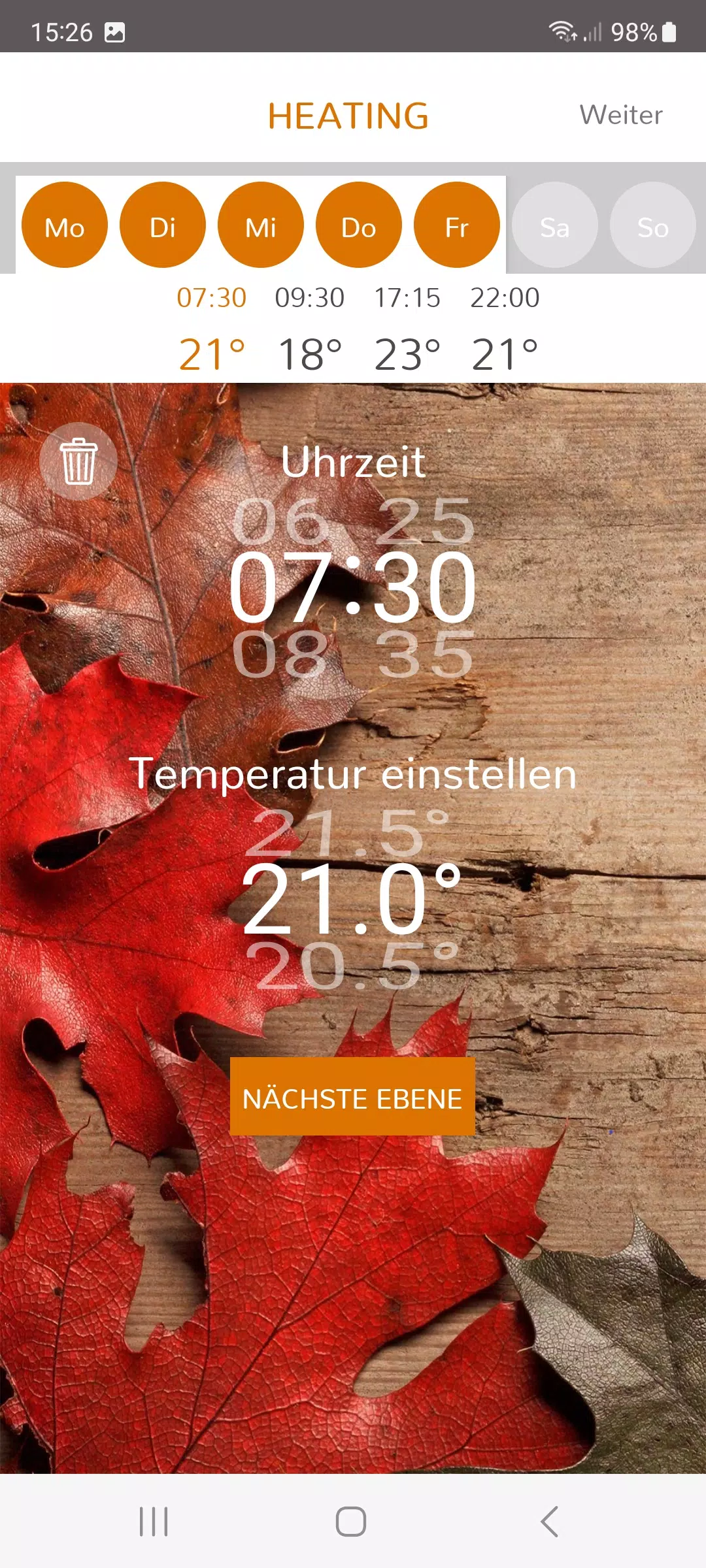Deselect Mi in the weekday row

(x=261, y=225)
